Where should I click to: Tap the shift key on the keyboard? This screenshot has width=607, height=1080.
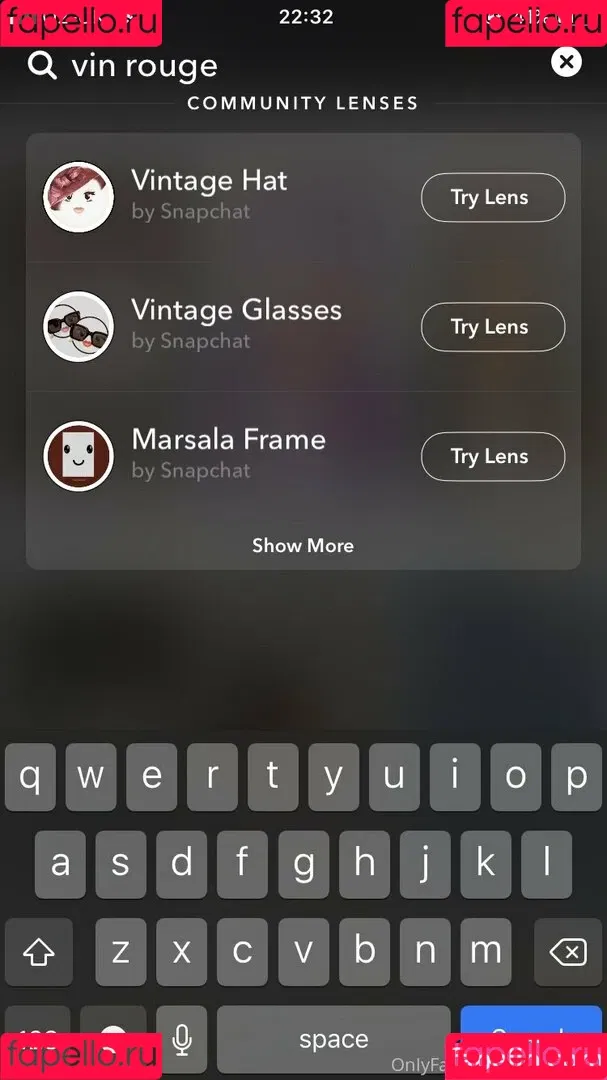[39, 951]
